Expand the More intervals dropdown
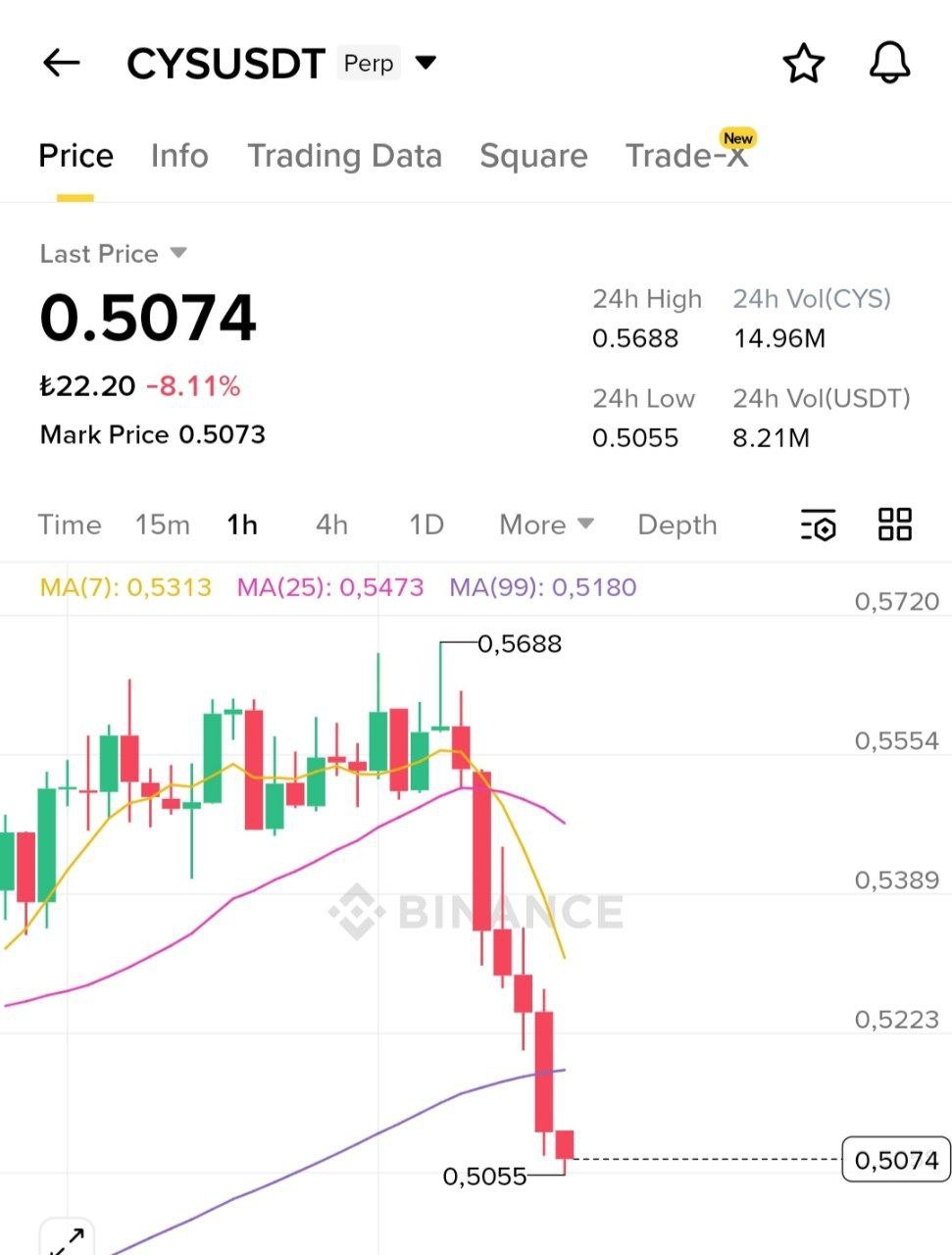The width and height of the screenshot is (952, 1255). (x=546, y=525)
